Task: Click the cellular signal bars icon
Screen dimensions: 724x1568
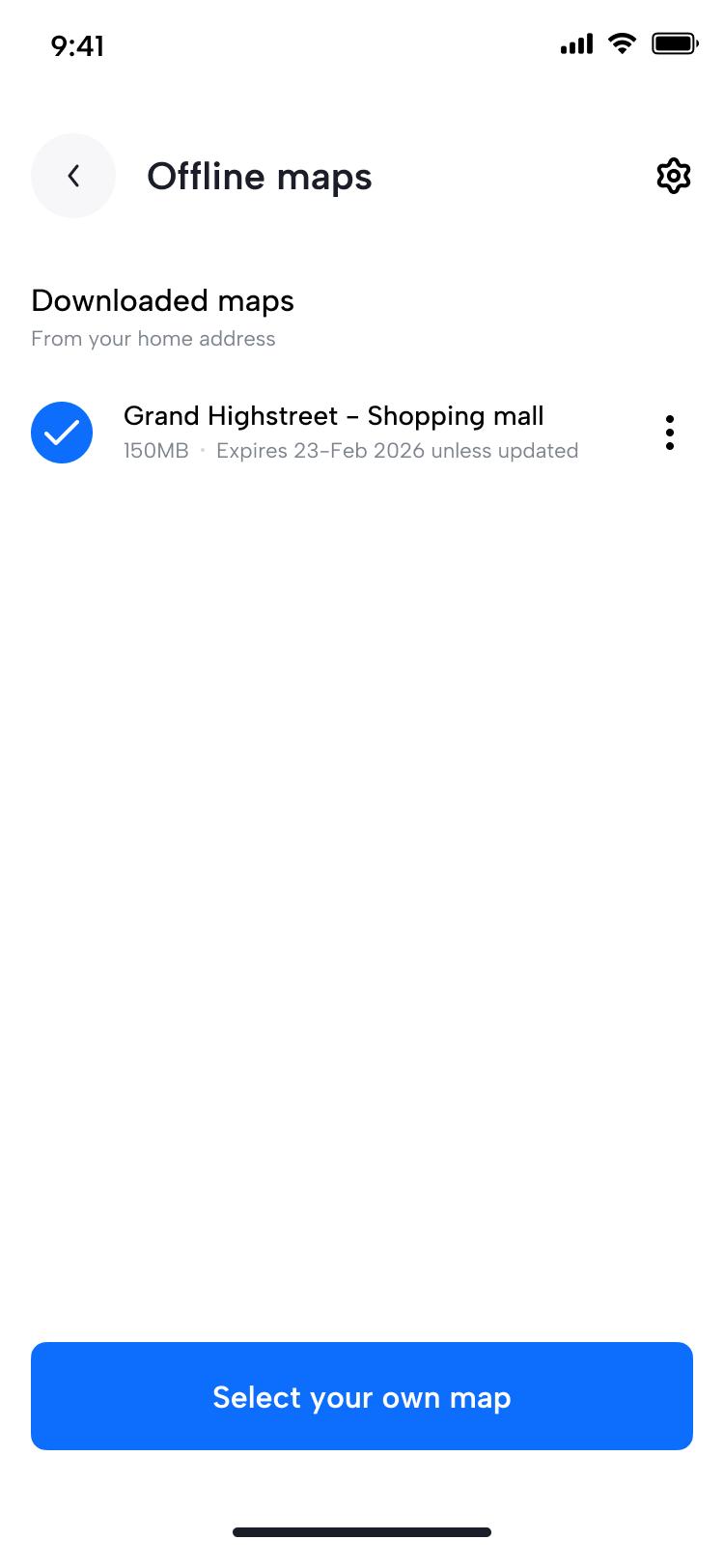Action: click(x=575, y=43)
